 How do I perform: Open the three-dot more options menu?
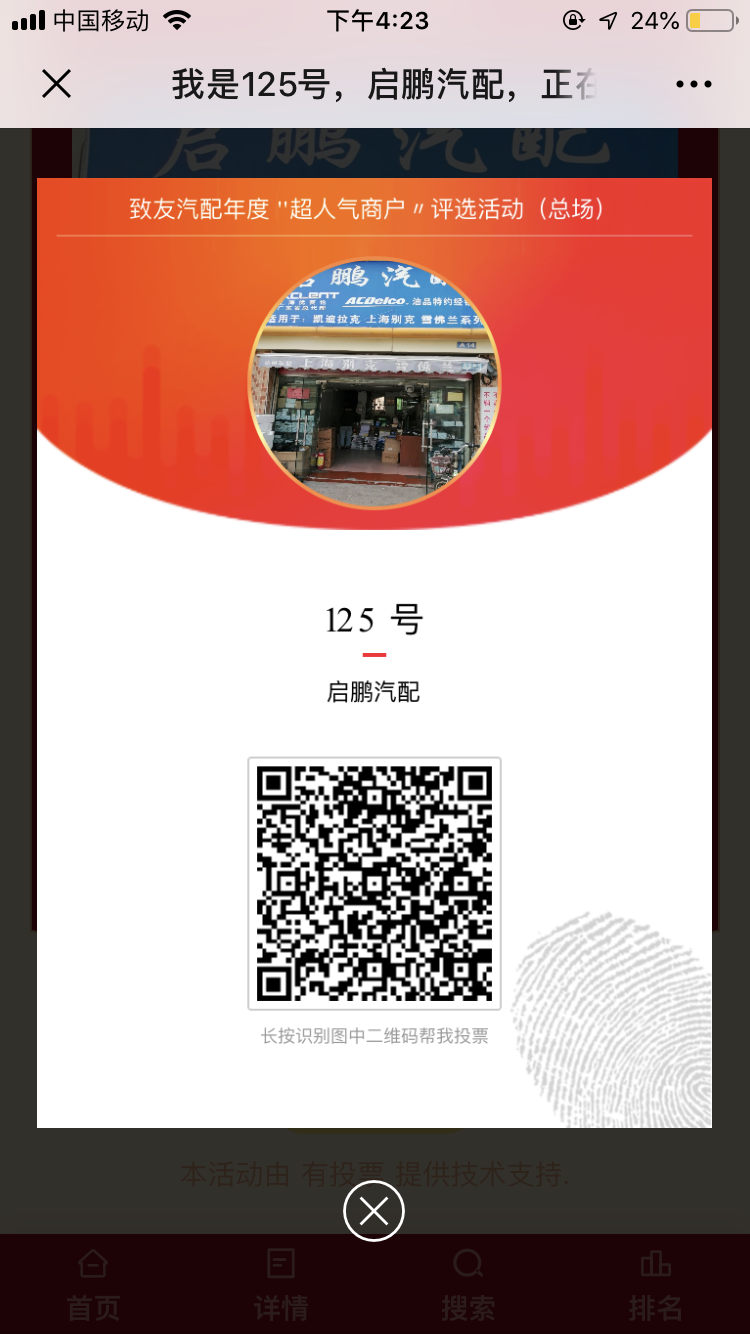tap(693, 85)
